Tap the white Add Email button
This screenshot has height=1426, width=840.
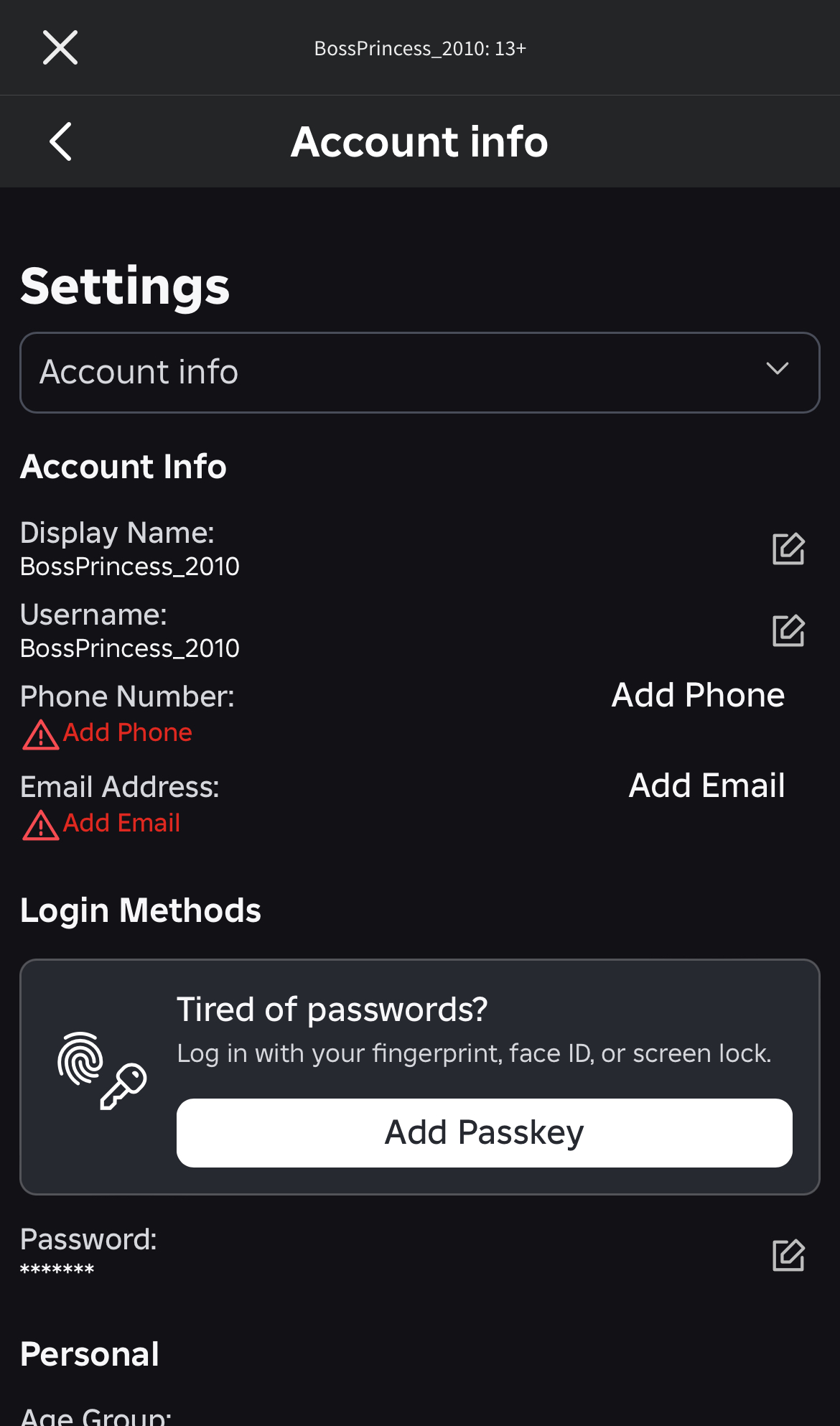pyautogui.click(x=706, y=786)
